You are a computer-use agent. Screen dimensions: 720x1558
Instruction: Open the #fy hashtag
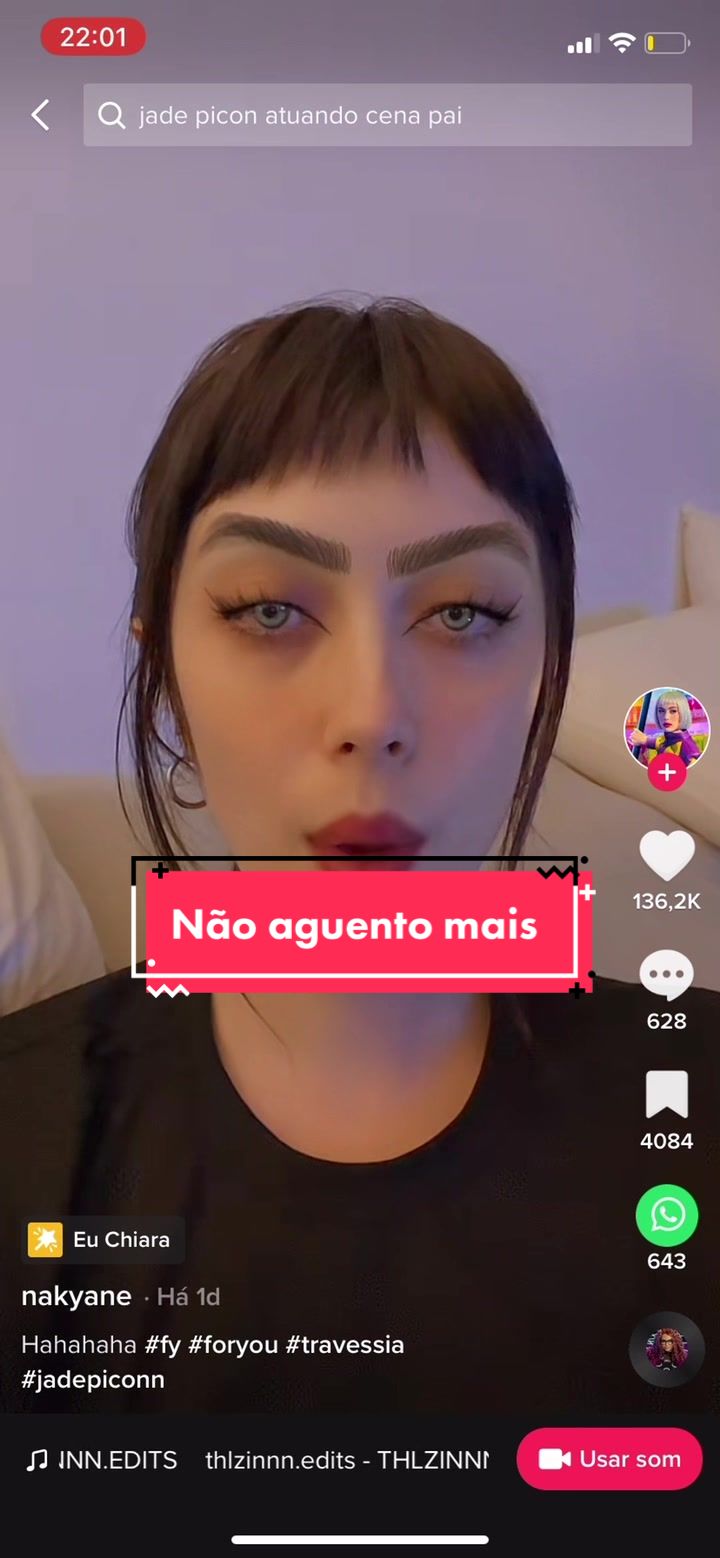(x=163, y=1345)
